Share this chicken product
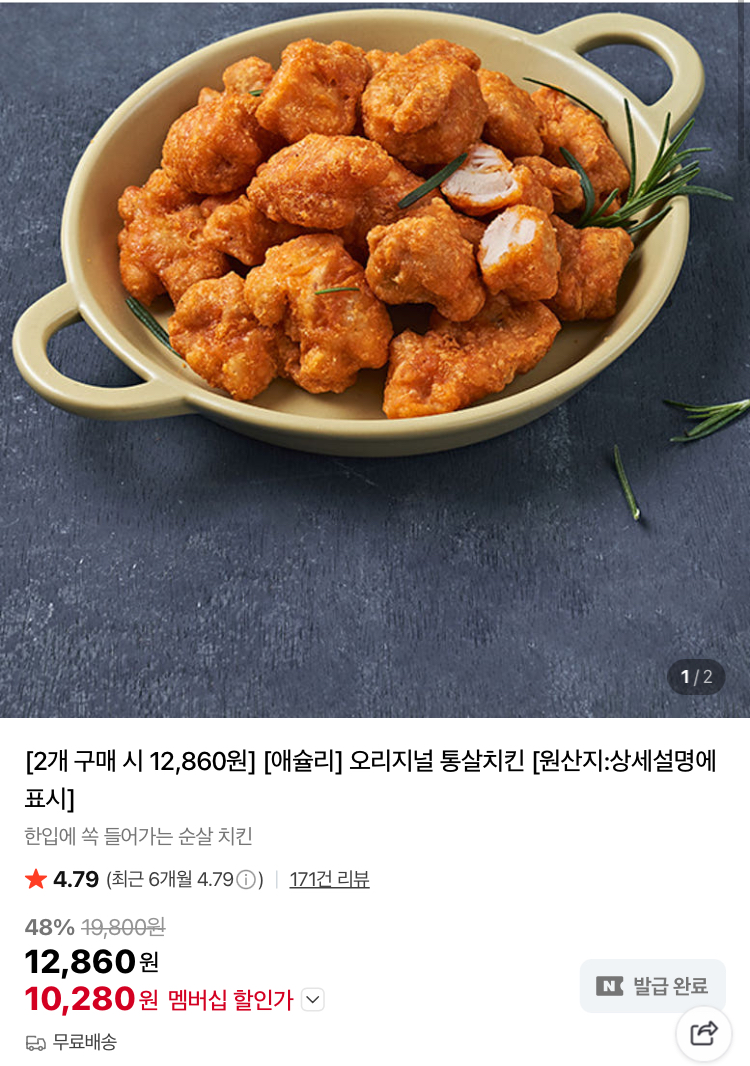 [x=704, y=1033]
